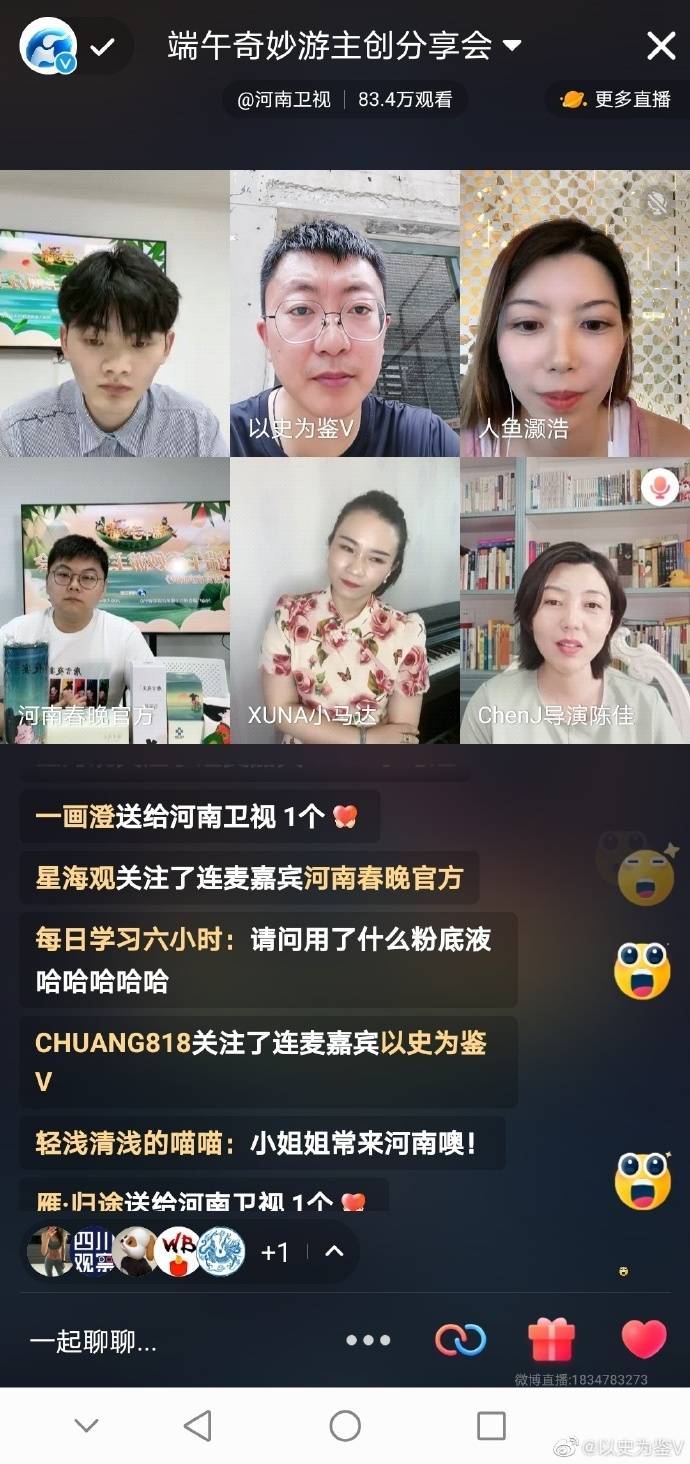Select the 人鱼灏浩 guest video tile
This screenshot has height=1464, width=690.
(574, 313)
